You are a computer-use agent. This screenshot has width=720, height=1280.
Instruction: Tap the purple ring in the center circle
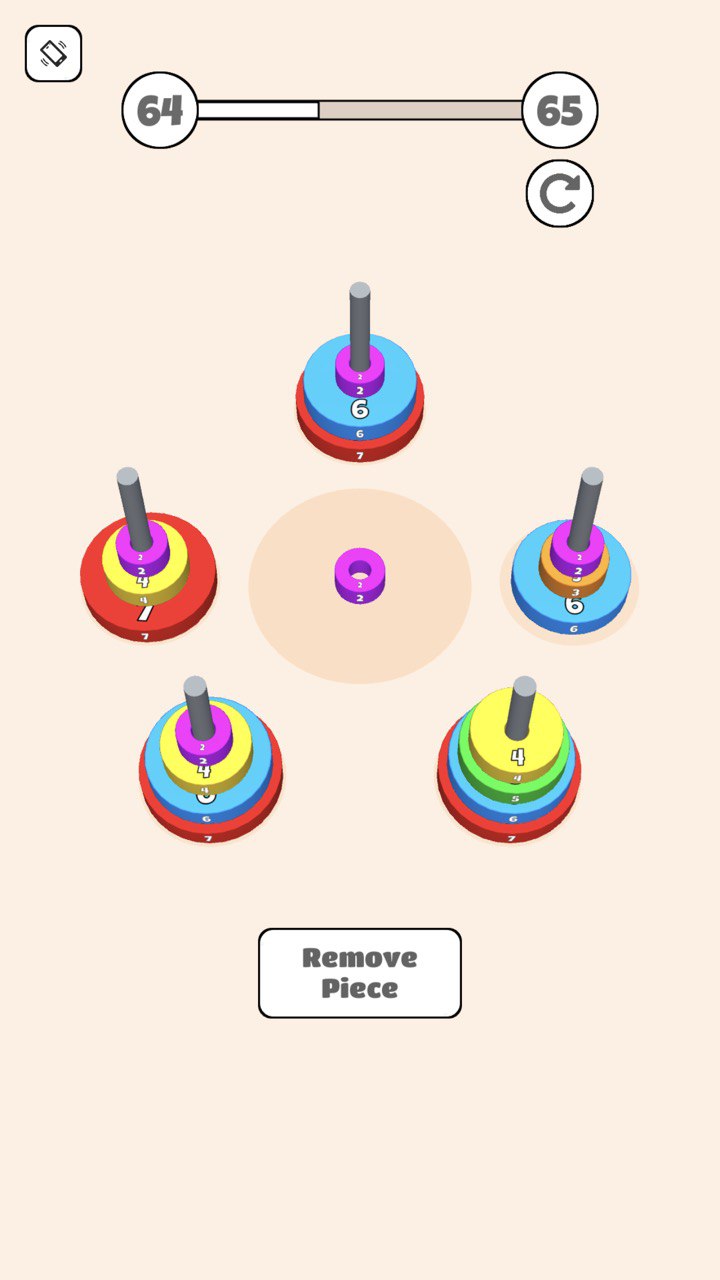pyautogui.click(x=360, y=575)
